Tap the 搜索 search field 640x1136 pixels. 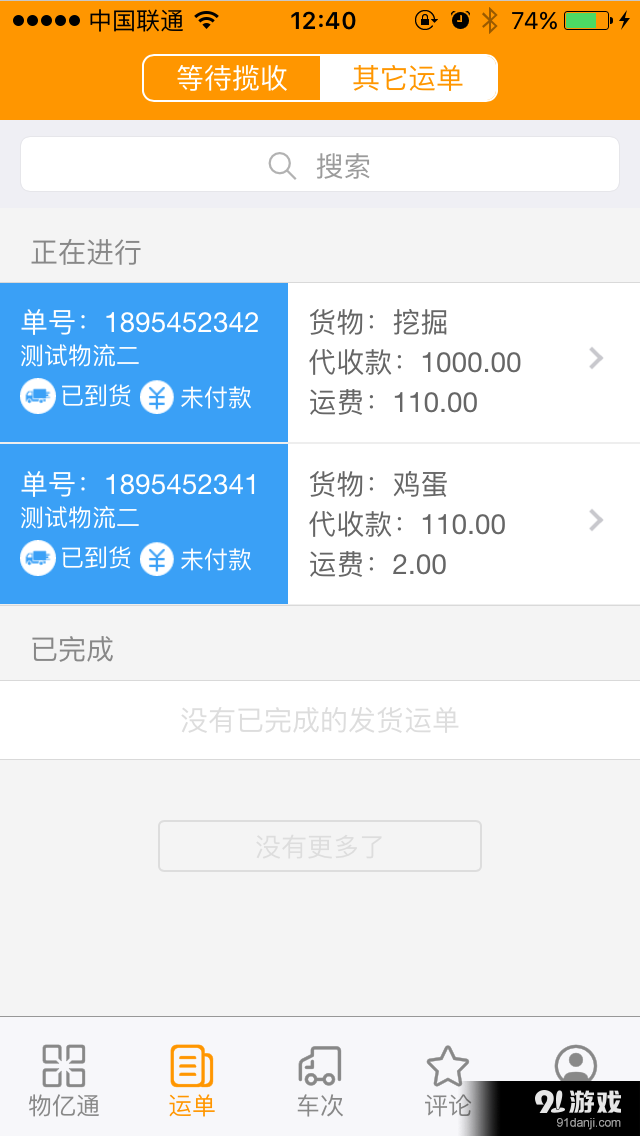tap(320, 164)
